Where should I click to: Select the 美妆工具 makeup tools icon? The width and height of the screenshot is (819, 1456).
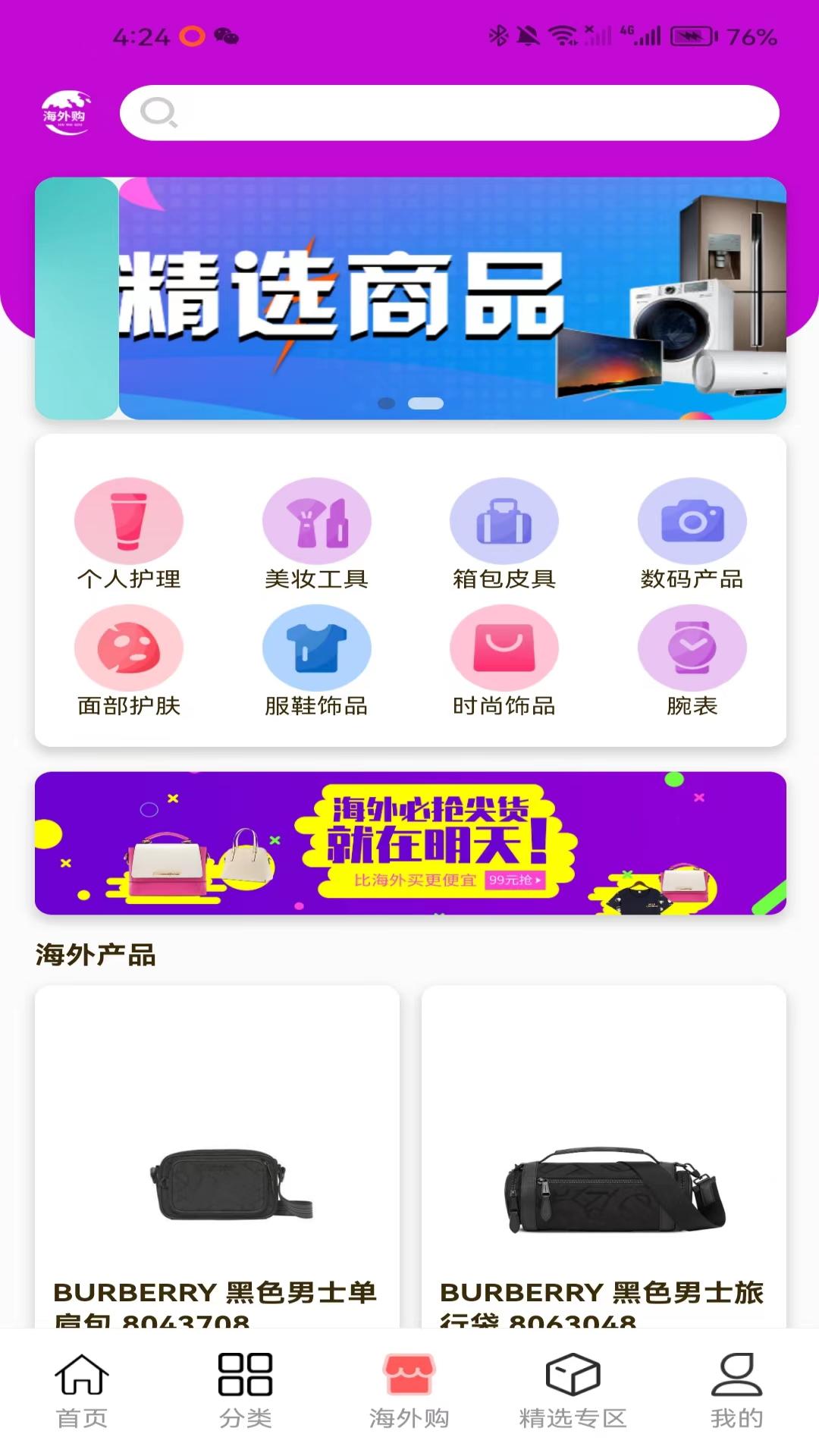pos(317,521)
